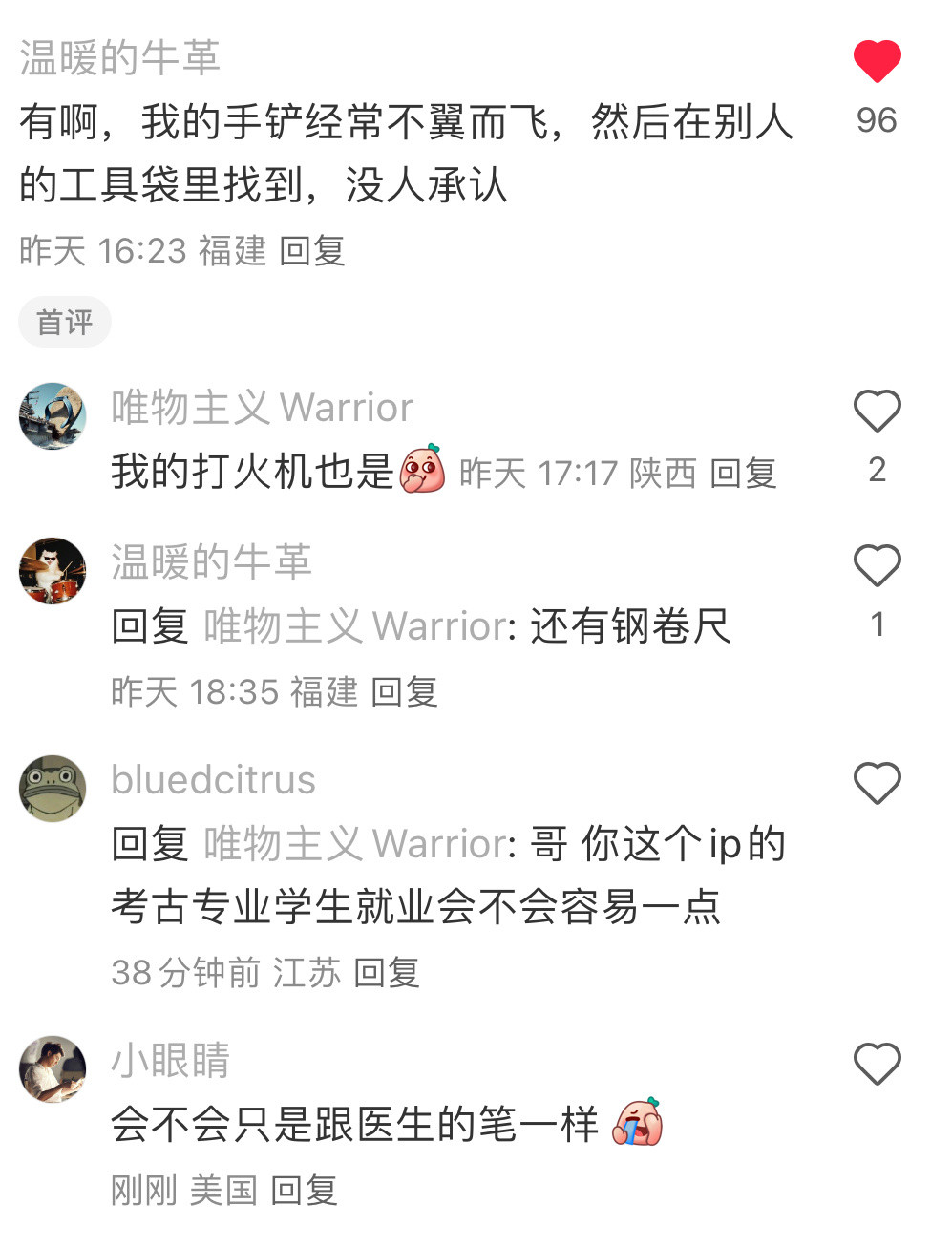Screen dimensions: 952x1247
Task: Open the username 温暖的牛革 at the top
Action: point(119,58)
